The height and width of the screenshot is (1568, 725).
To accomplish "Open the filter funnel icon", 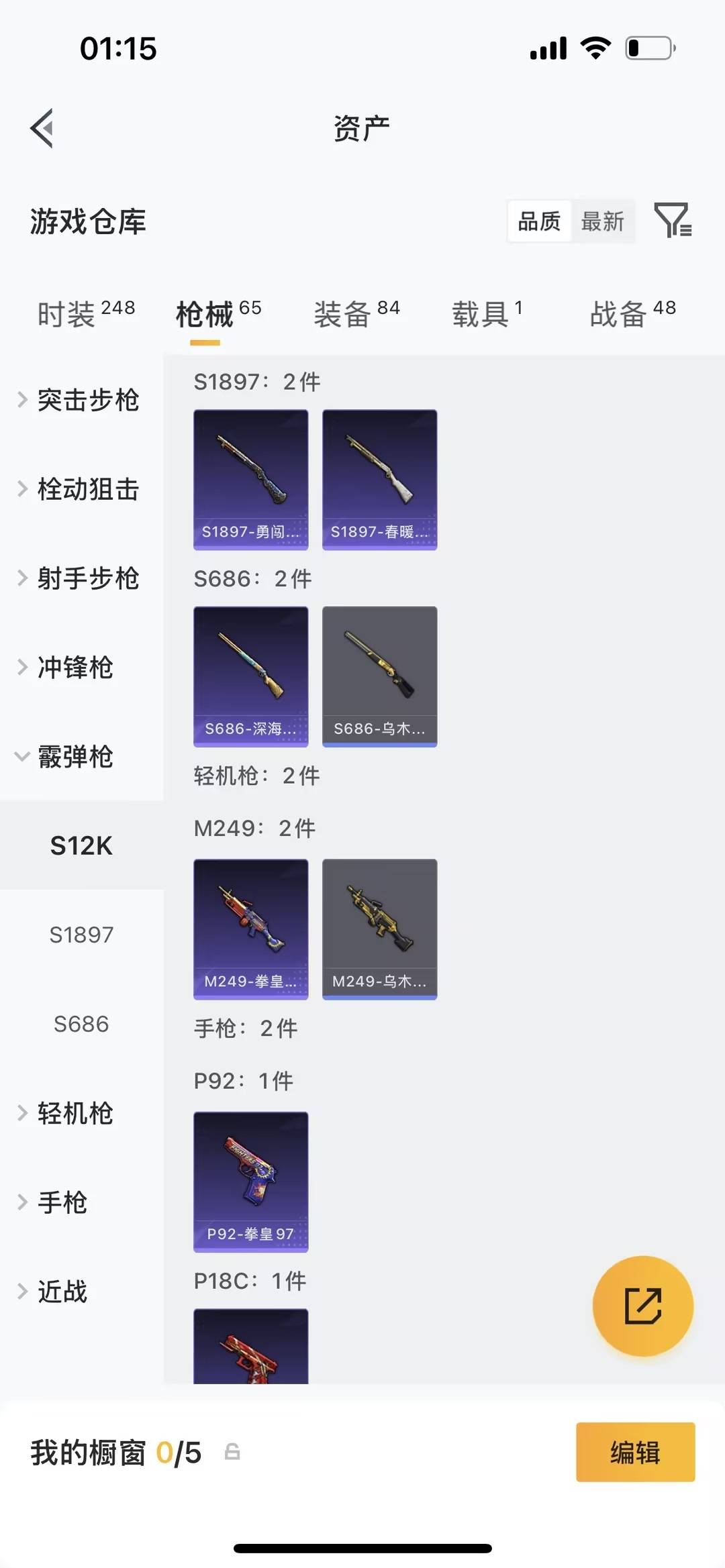I will 673,221.
